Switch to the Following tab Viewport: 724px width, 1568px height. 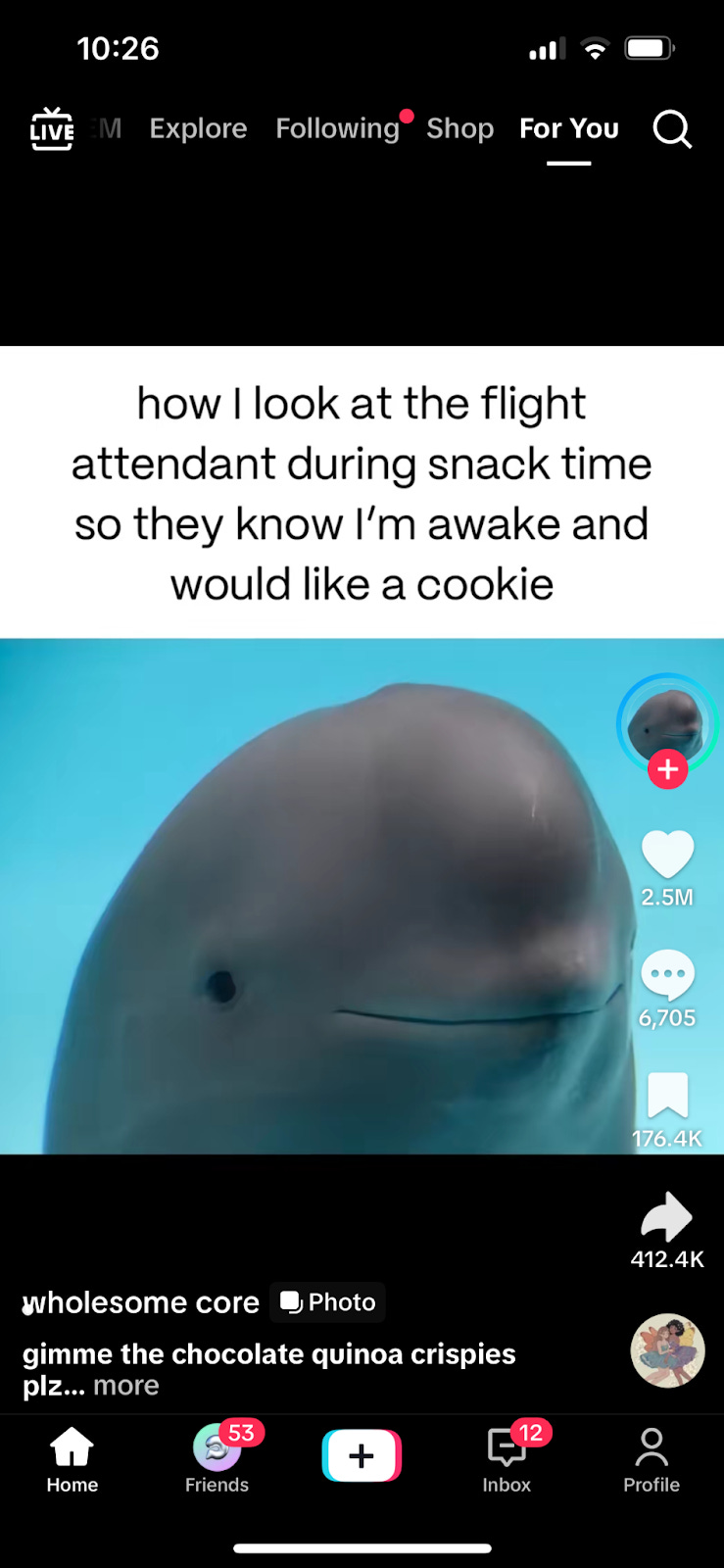click(x=338, y=128)
